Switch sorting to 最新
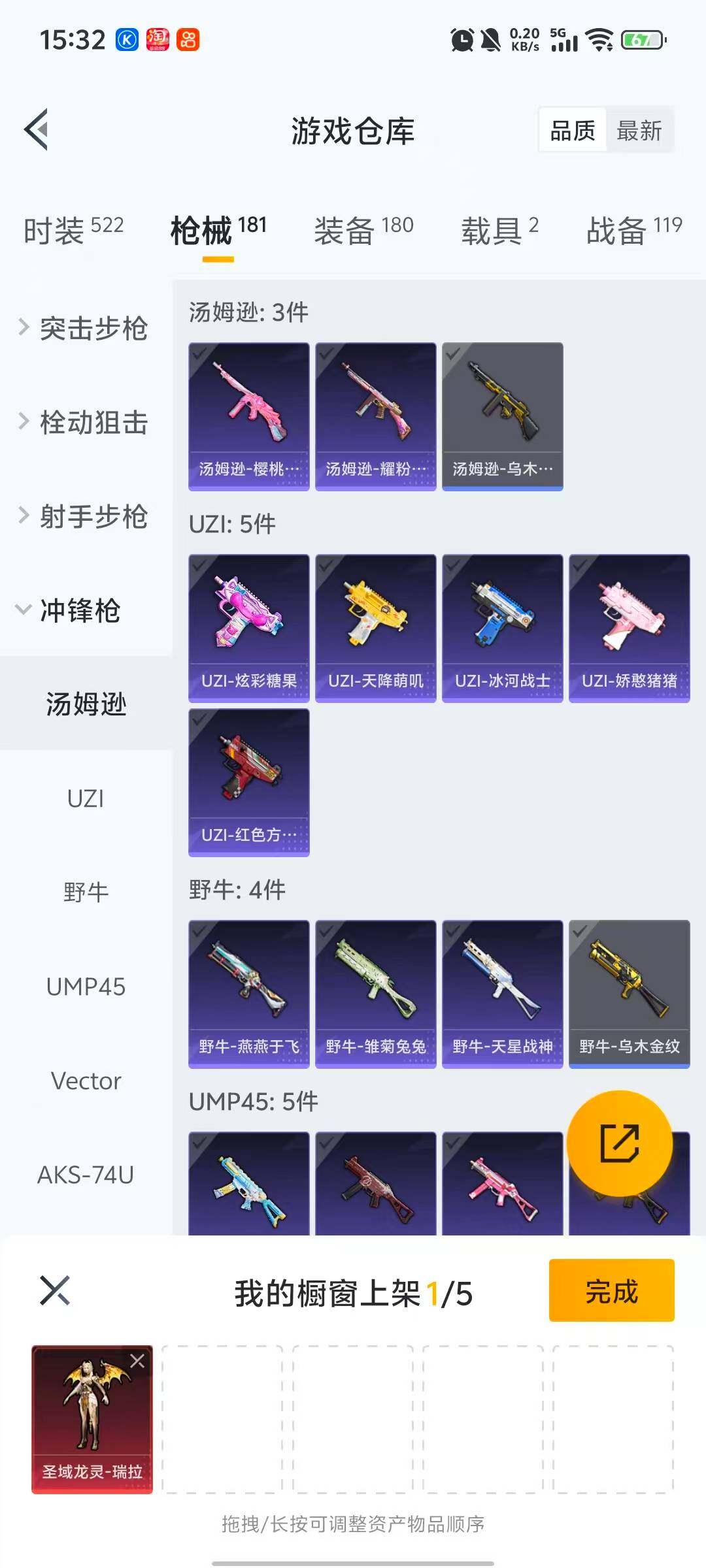The width and height of the screenshot is (706, 1568). click(639, 130)
